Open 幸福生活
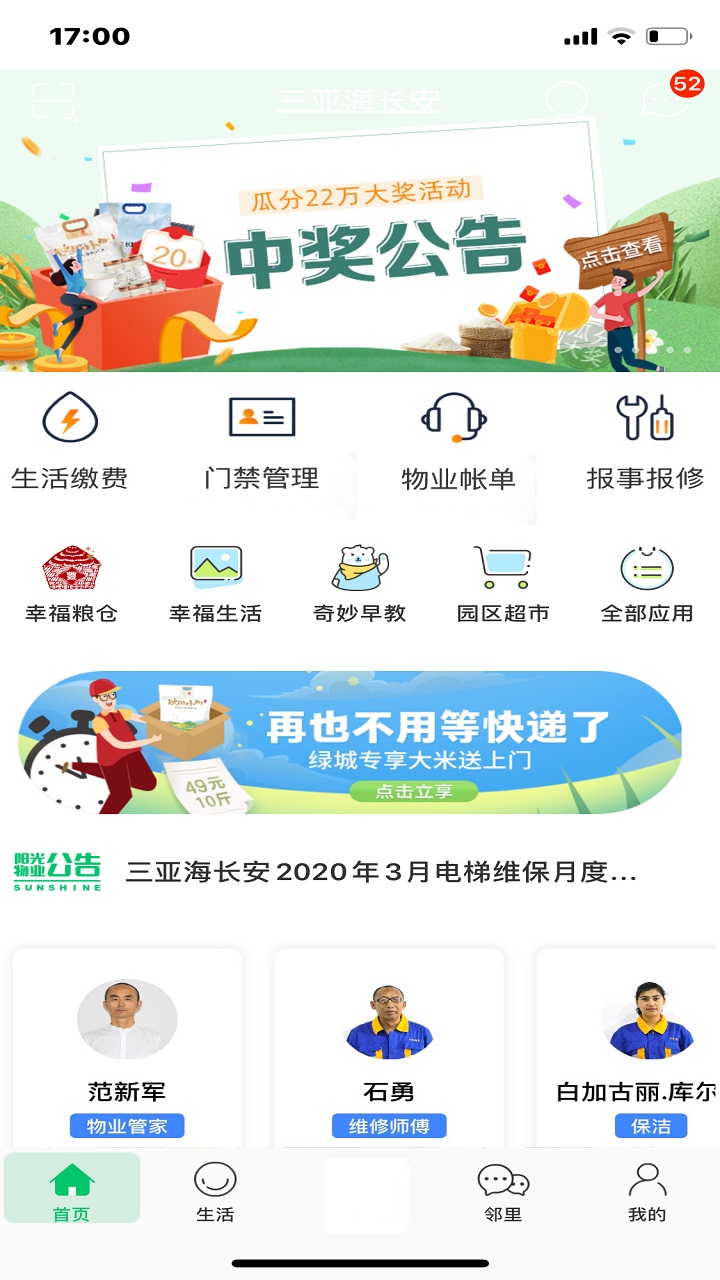Screen dimensions: 720x1280 tap(215, 584)
